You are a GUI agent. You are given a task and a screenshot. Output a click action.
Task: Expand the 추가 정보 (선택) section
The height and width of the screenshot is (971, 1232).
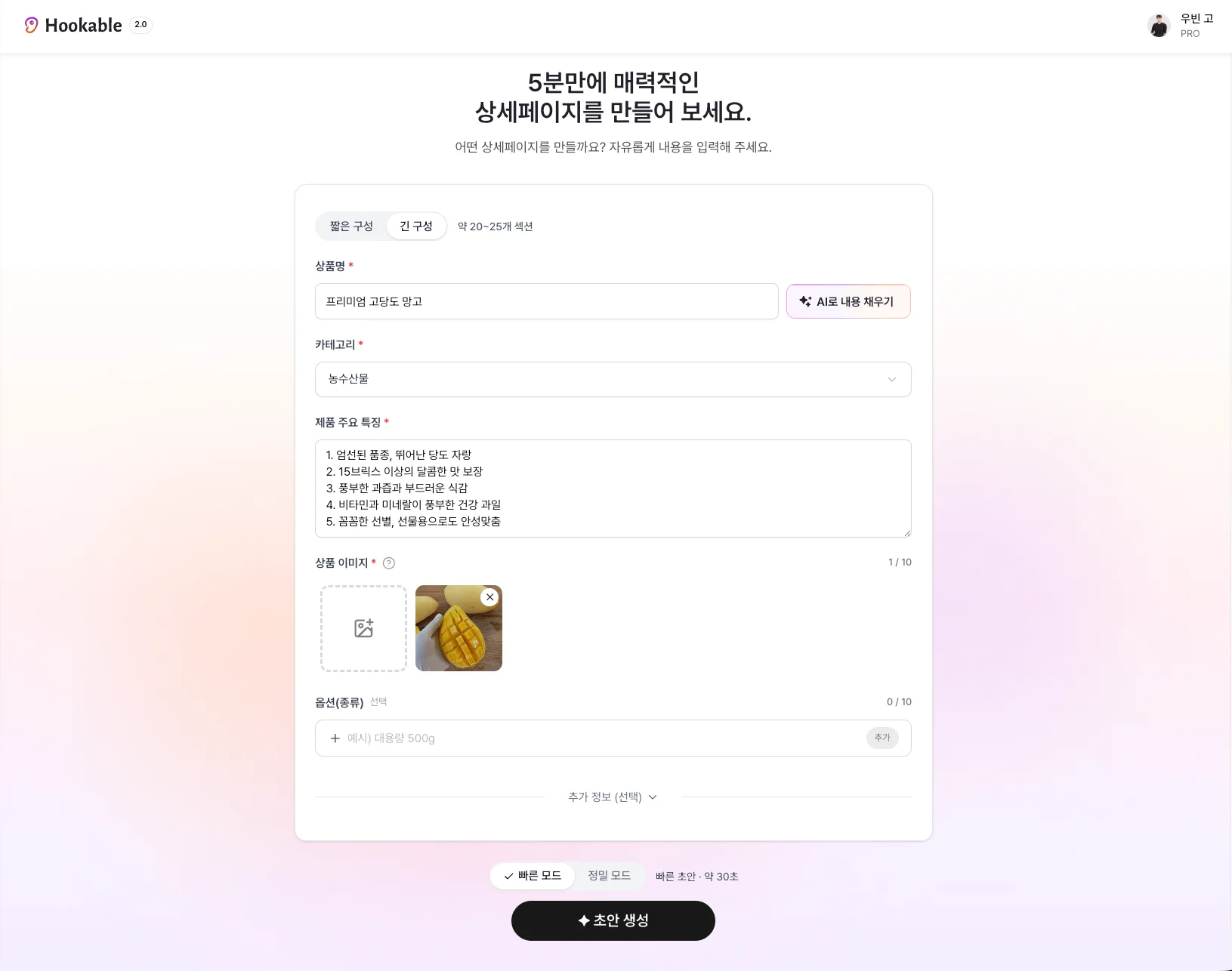coord(613,797)
